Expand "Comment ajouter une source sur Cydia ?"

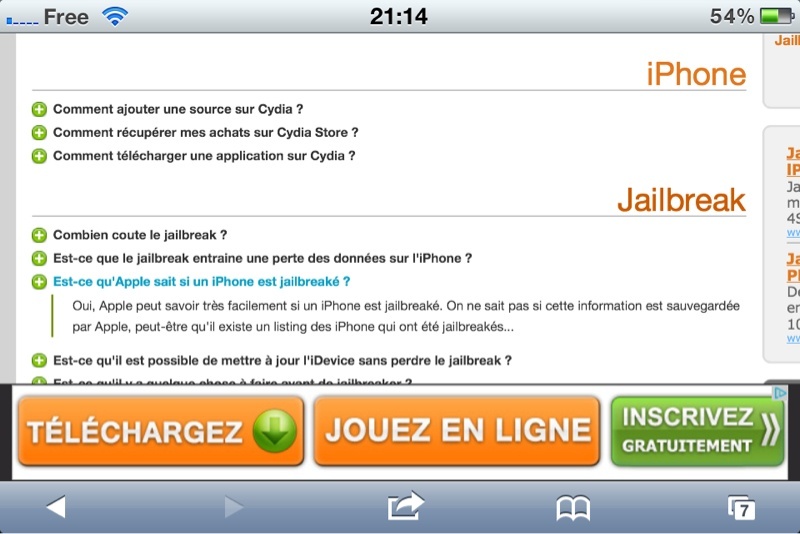40,109
